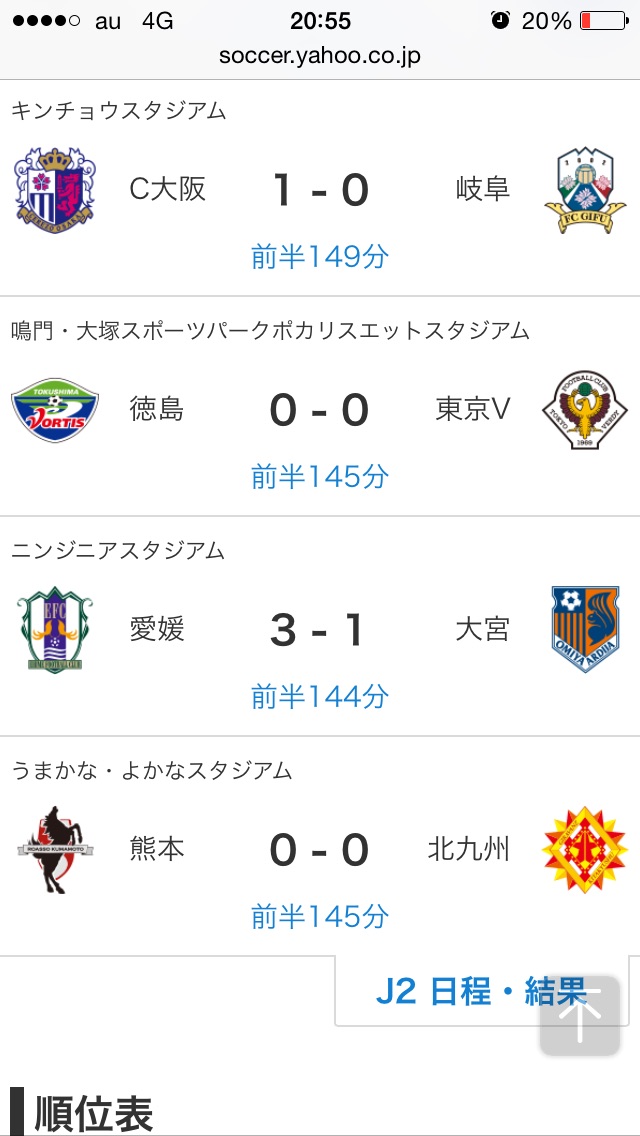View the 愛媛 vs 大宮 match details
Screen dimensions: 640x1136
tap(320, 630)
